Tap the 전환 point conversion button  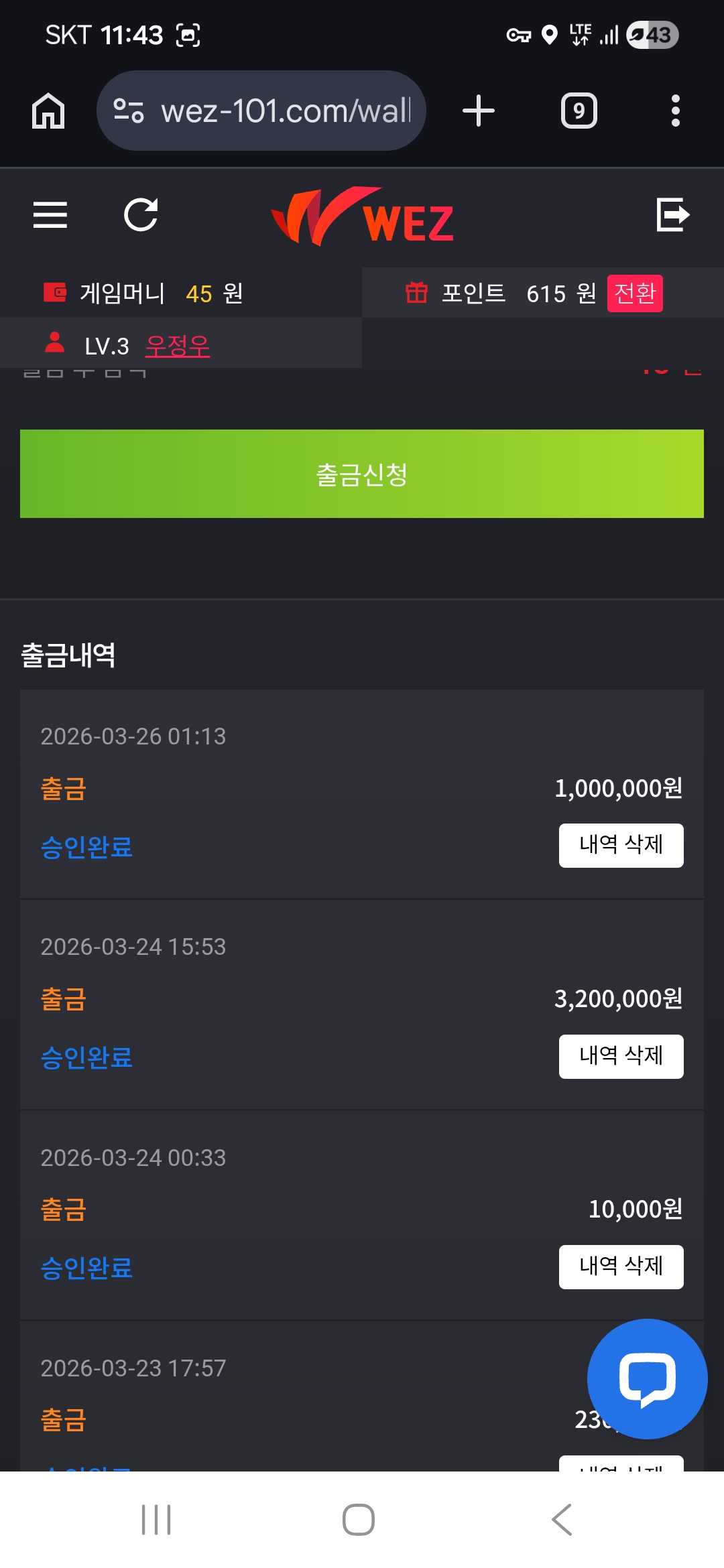[x=634, y=293]
